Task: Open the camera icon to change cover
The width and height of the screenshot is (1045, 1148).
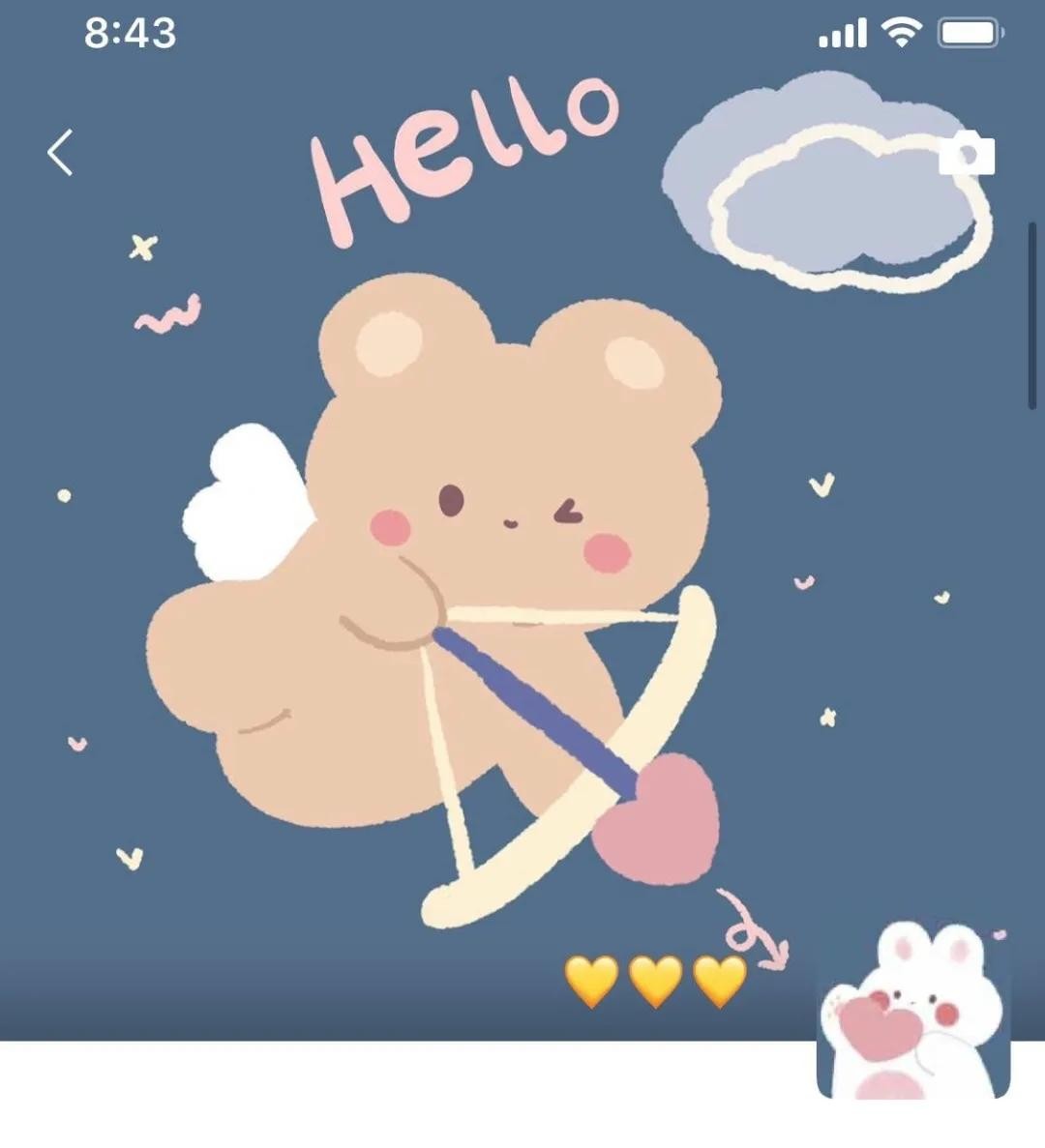Action: click(966, 155)
